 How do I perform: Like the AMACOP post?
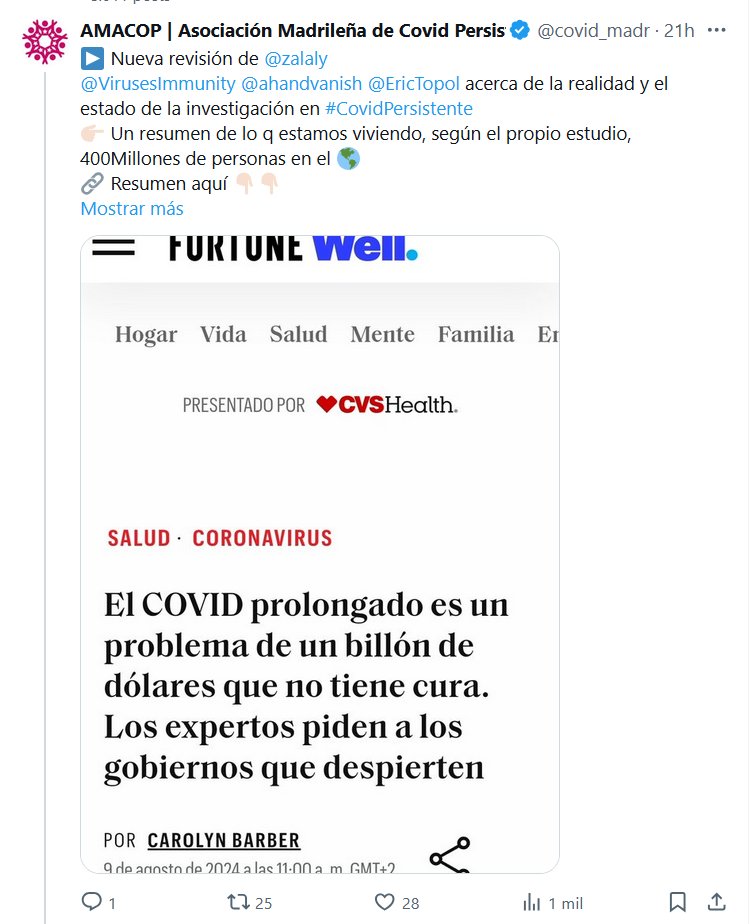[385, 902]
